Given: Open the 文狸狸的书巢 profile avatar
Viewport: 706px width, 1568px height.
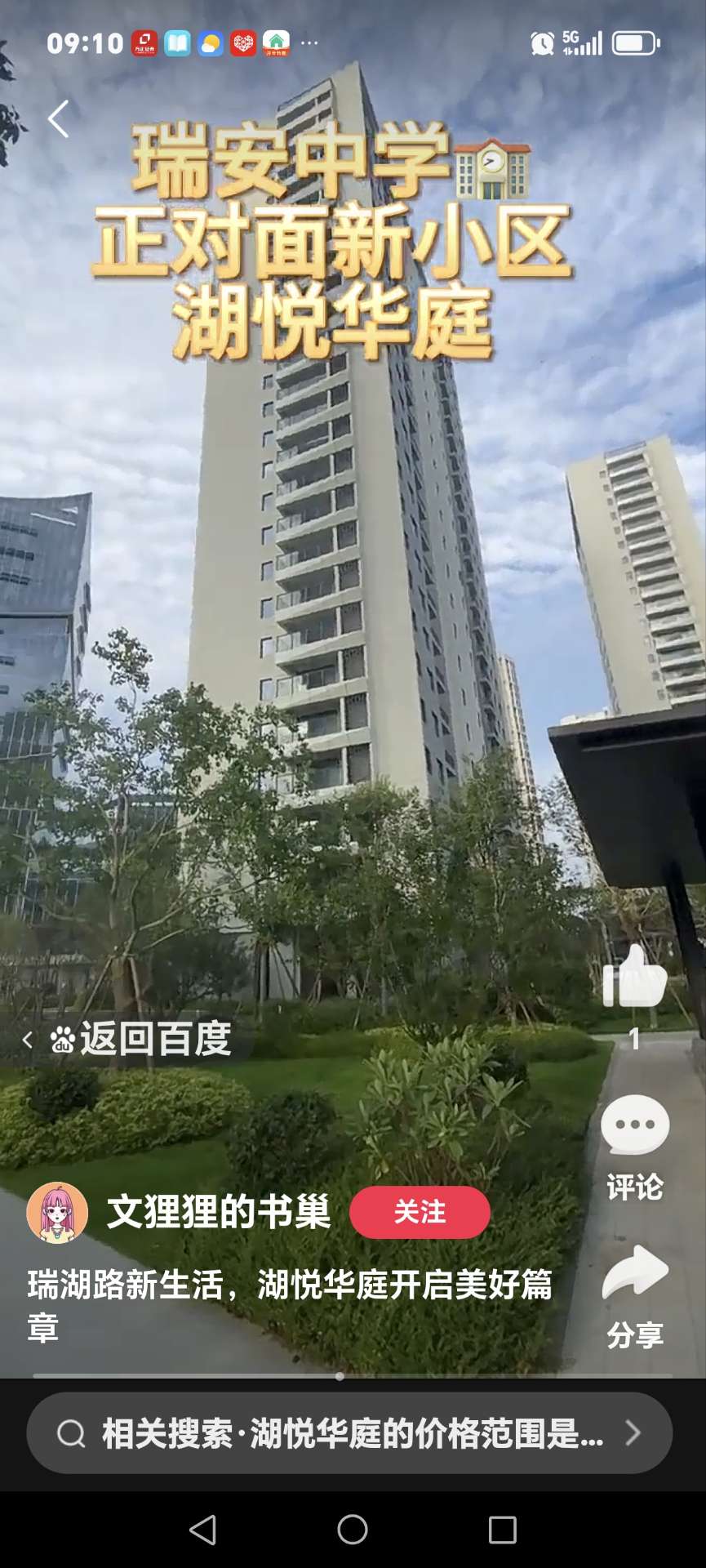Looking at the screenshot, I should tap(57, 1212).
